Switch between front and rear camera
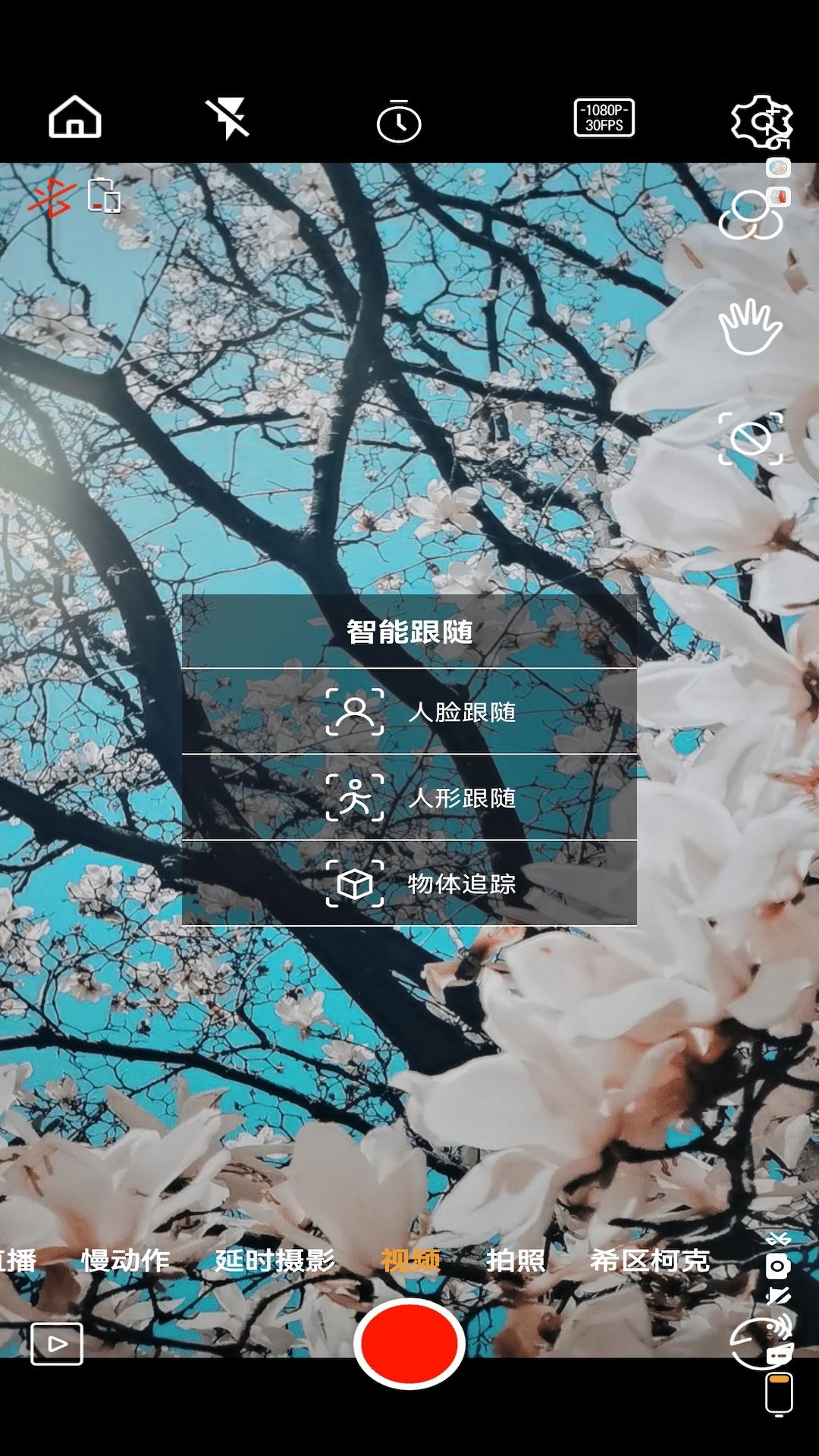 (778, 1265)
